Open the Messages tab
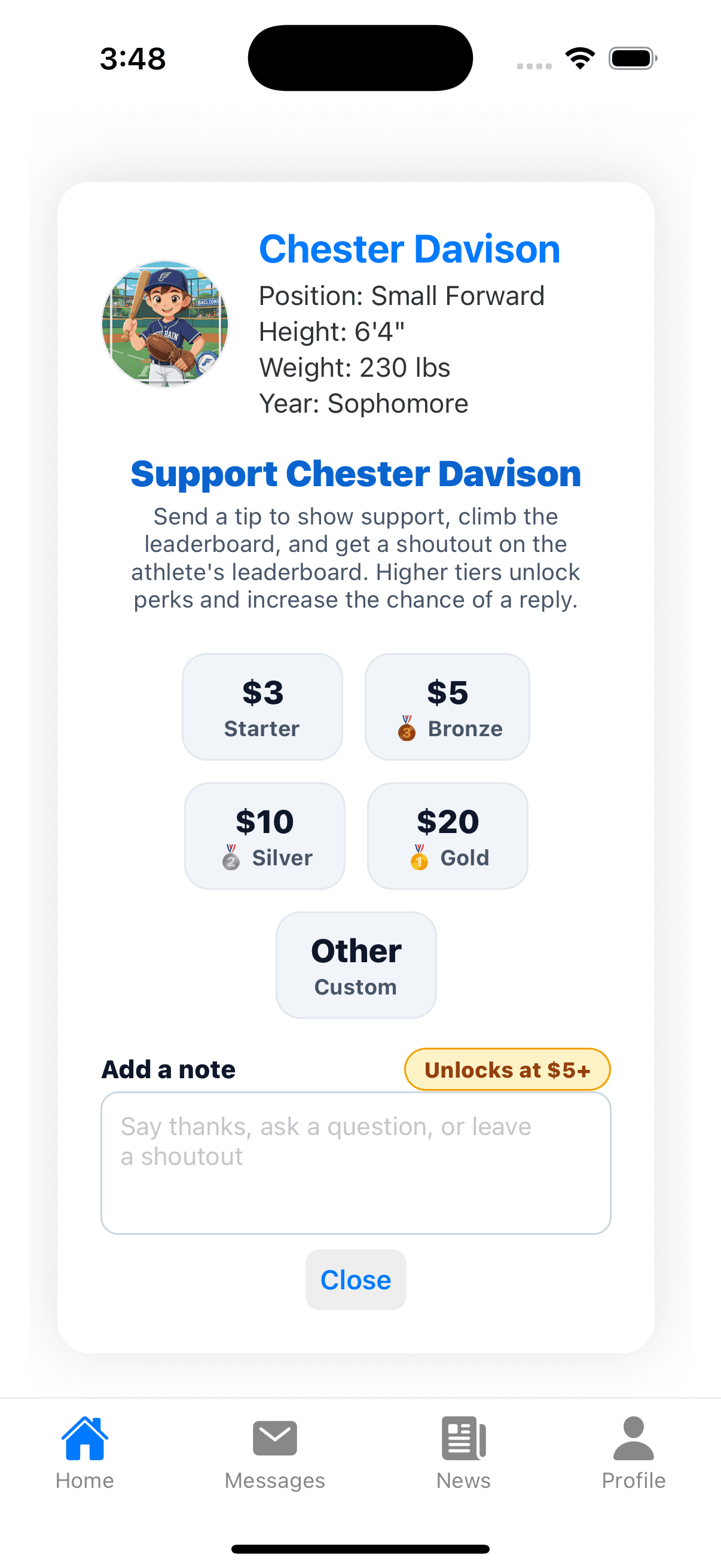The height and width of the screenshot is (1568, 721). [x=274, y=1453]
